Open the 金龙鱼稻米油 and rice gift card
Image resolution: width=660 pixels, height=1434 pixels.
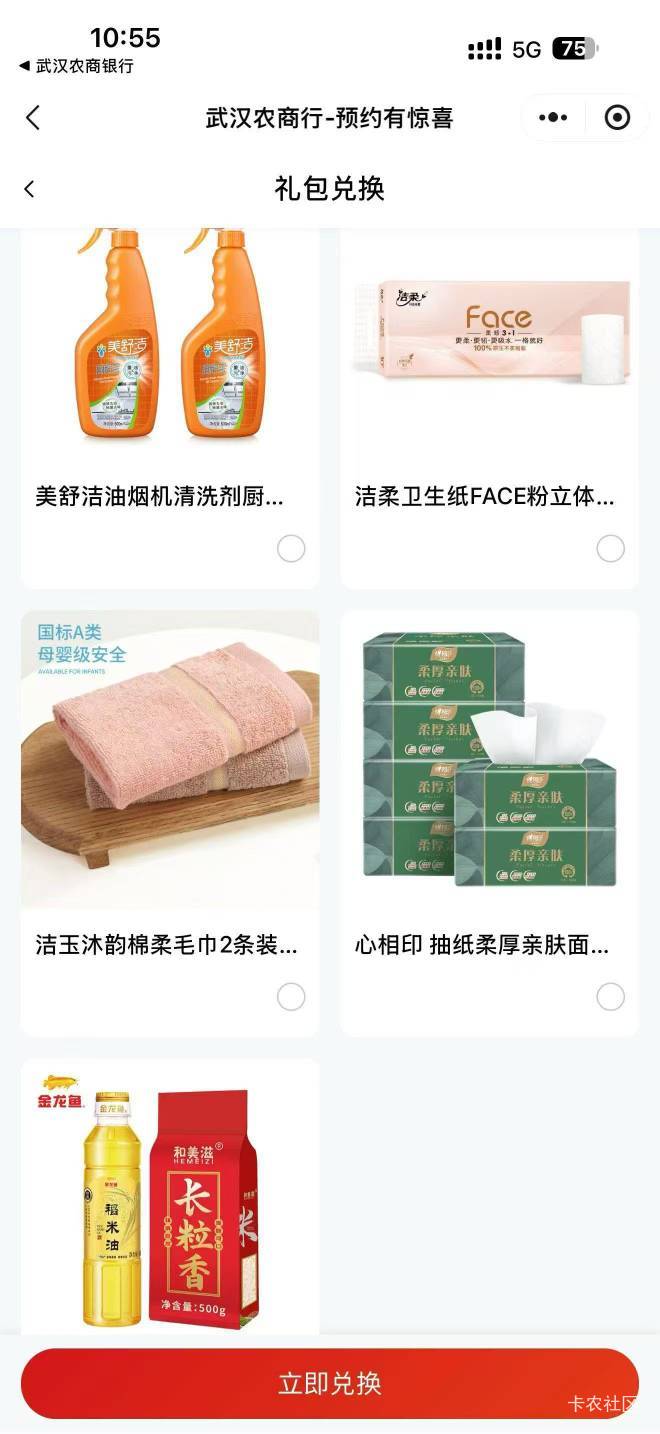tap(170, 1198)
